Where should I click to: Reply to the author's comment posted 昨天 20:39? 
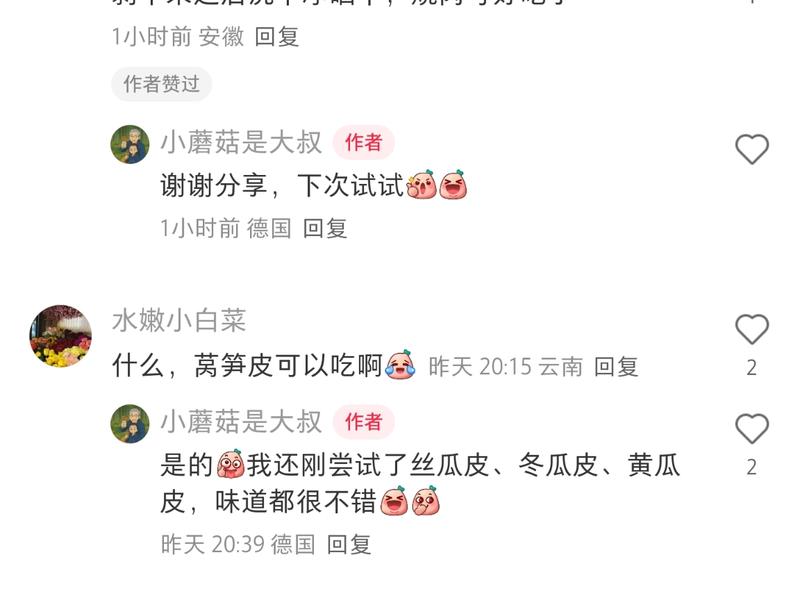(349, 544)
